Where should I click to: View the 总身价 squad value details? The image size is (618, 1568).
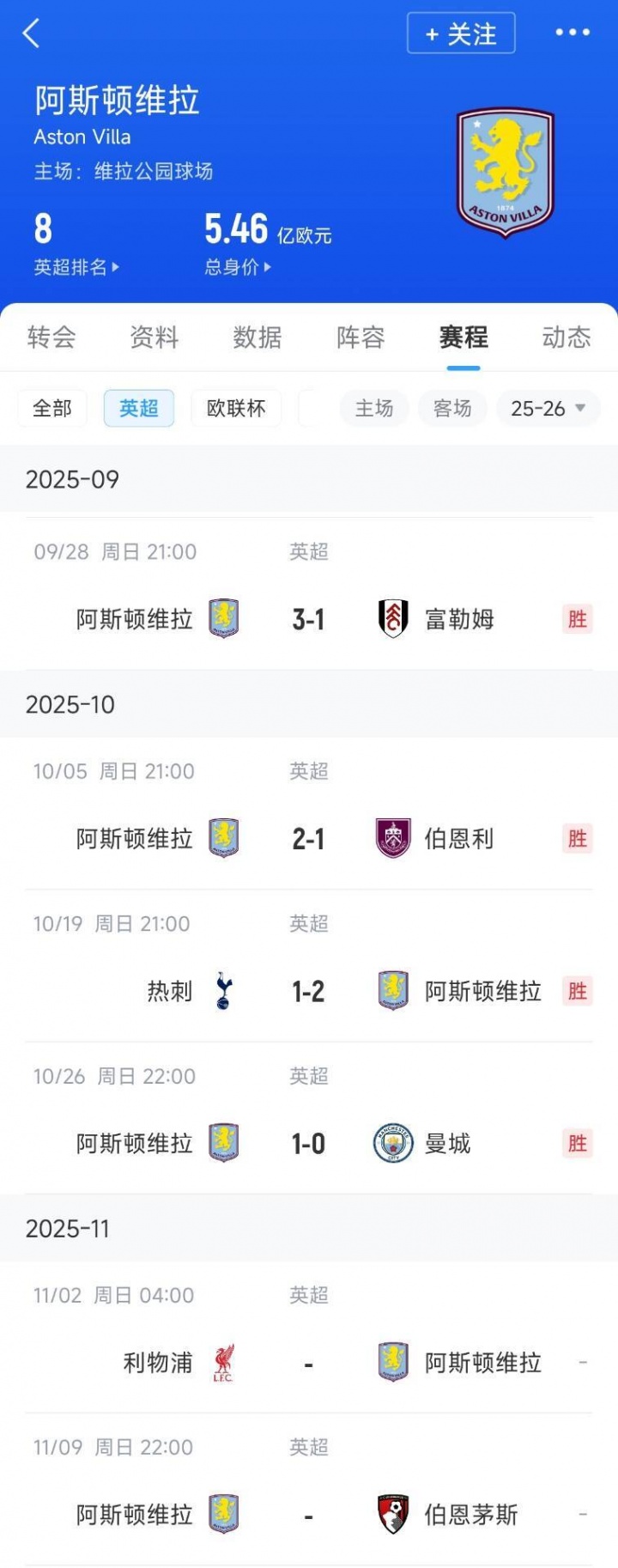(x=237, y=267)
